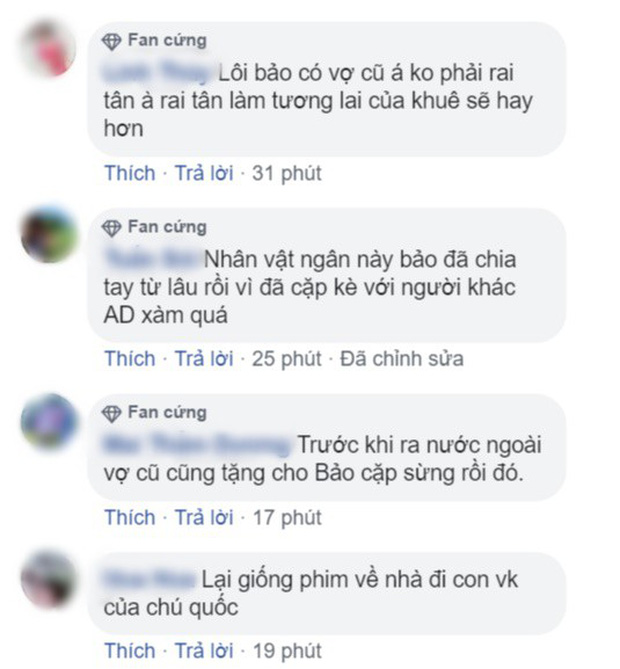This screenshot has height=669, width=620.
Task: Tap Trả lời on the 19 phút comment
Action: click(x=203, y=651)
